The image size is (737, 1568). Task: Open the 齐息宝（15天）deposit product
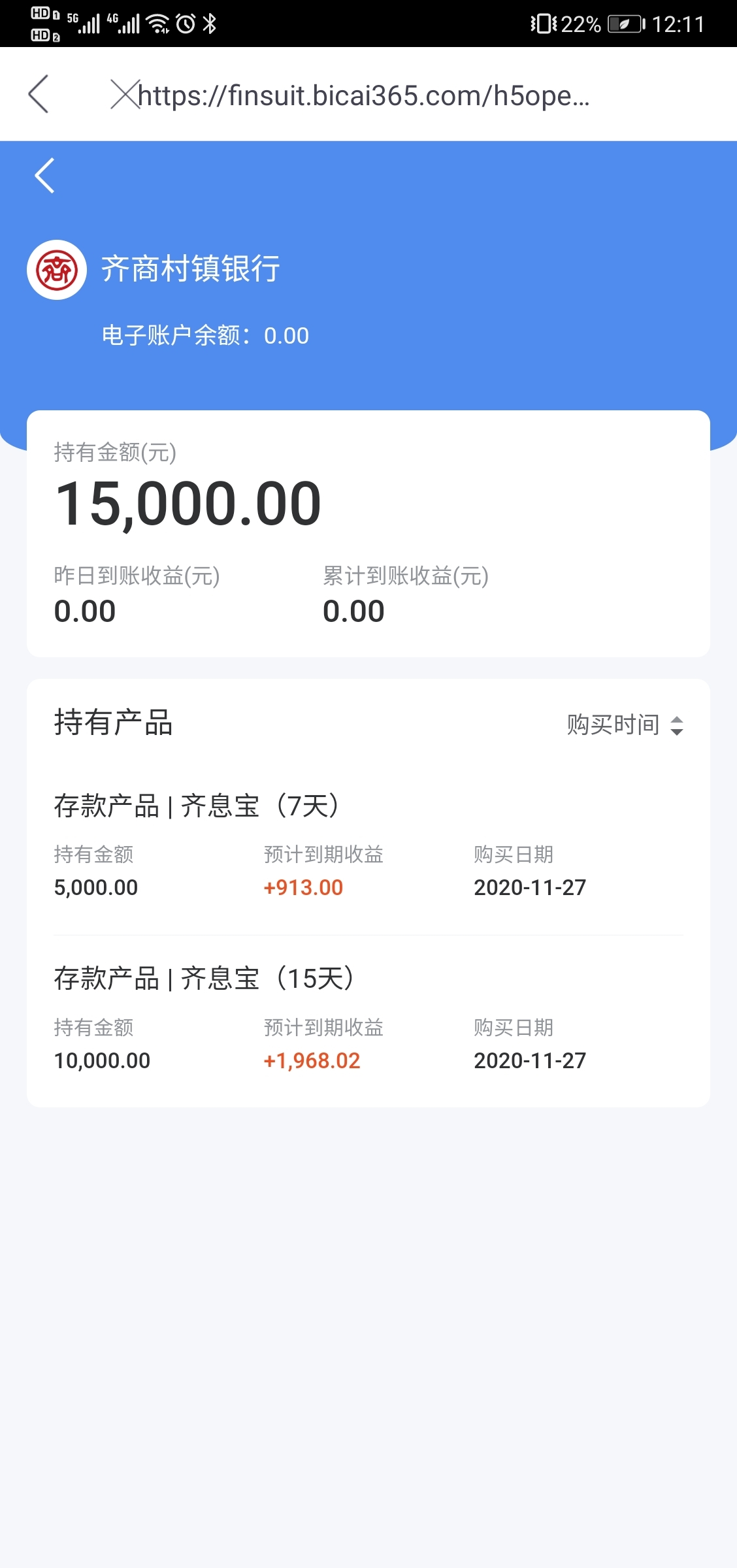368,1019
